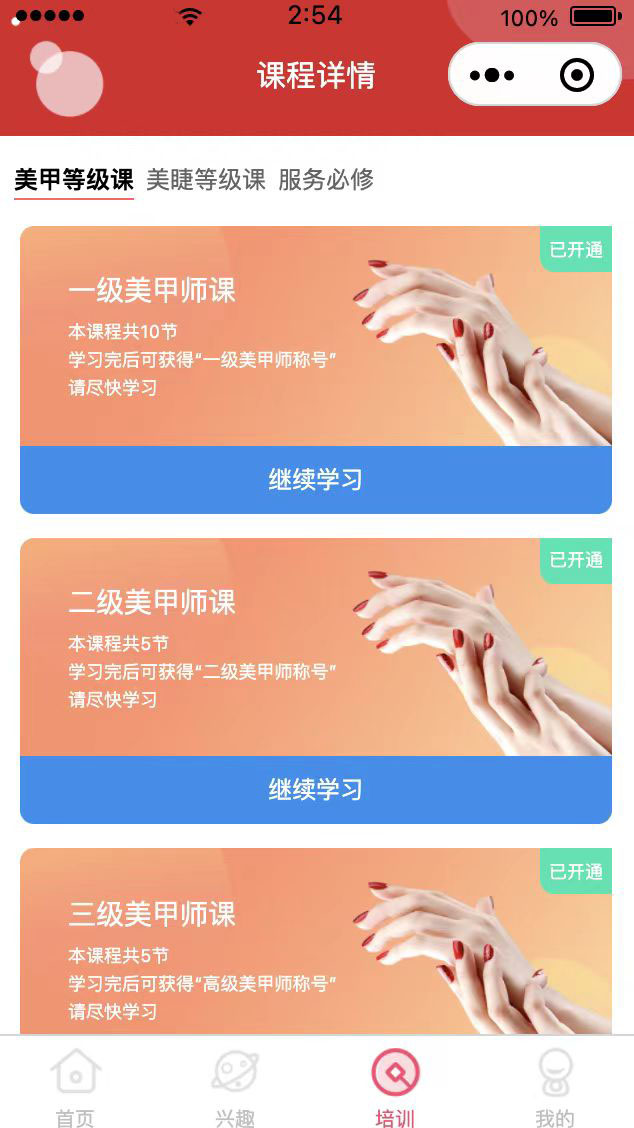The width and height of the screenshot is (634, 1128).
Task: Select the 美甲等级课 tab
Action: pyautogui.click(x=74, y=180)
